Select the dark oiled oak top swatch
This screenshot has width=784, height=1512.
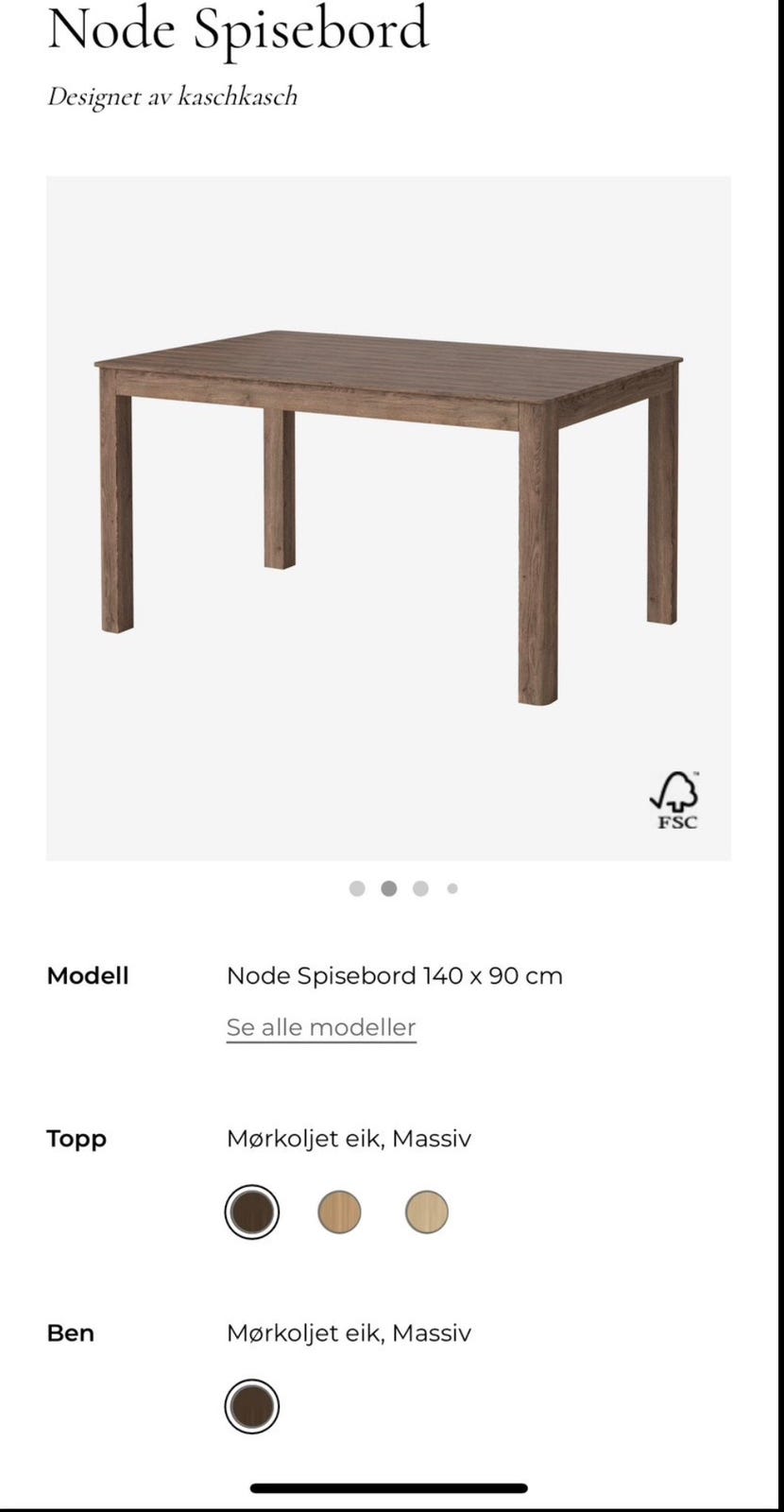coord(252,1211)
